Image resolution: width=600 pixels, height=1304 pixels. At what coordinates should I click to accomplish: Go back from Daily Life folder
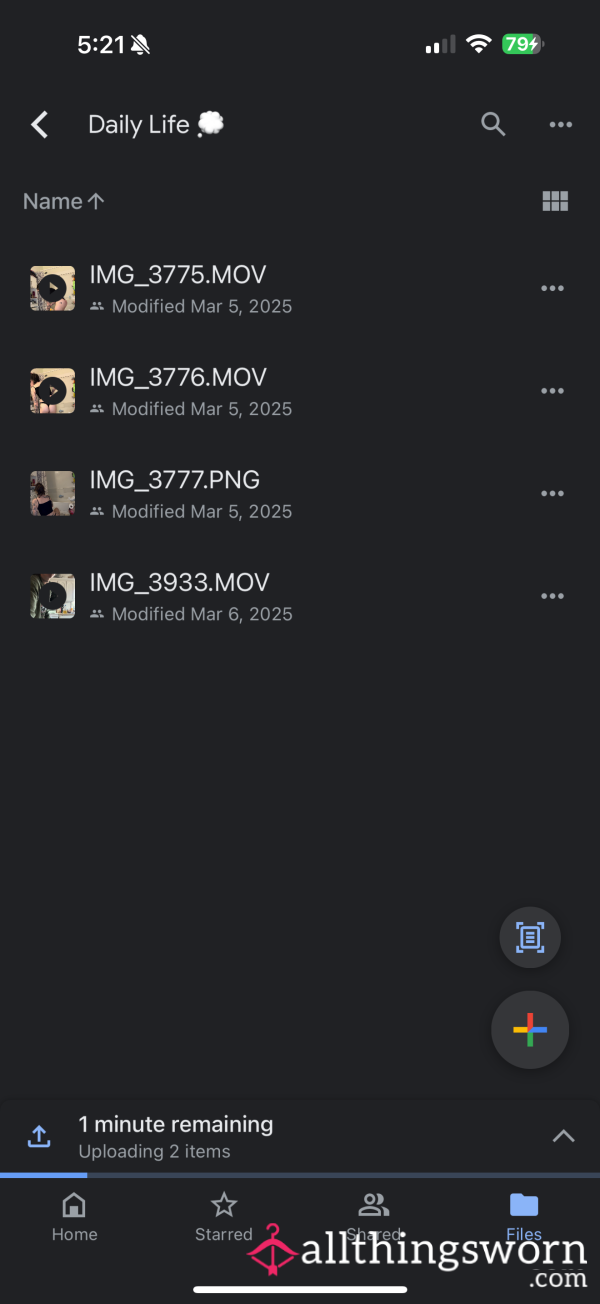tap(40, 125)
